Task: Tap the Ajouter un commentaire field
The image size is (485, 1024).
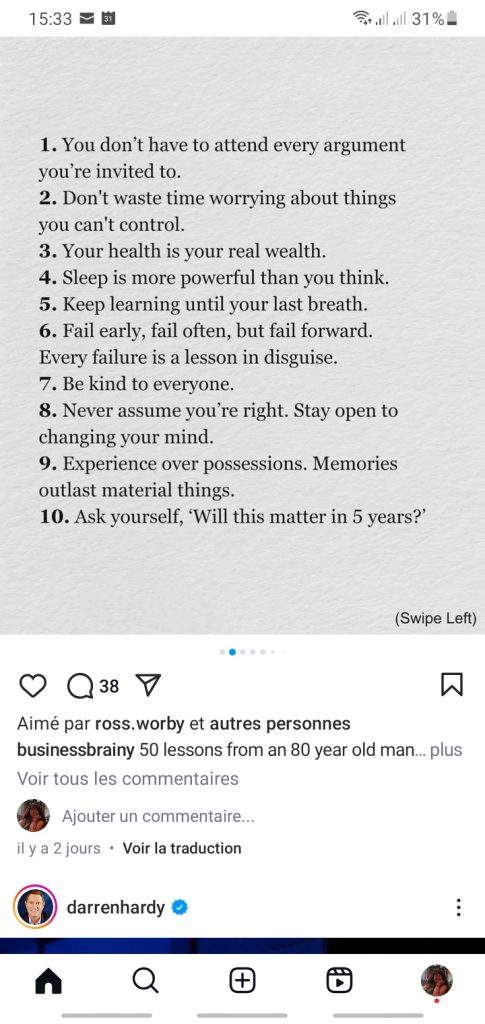Action: point(158,816)
